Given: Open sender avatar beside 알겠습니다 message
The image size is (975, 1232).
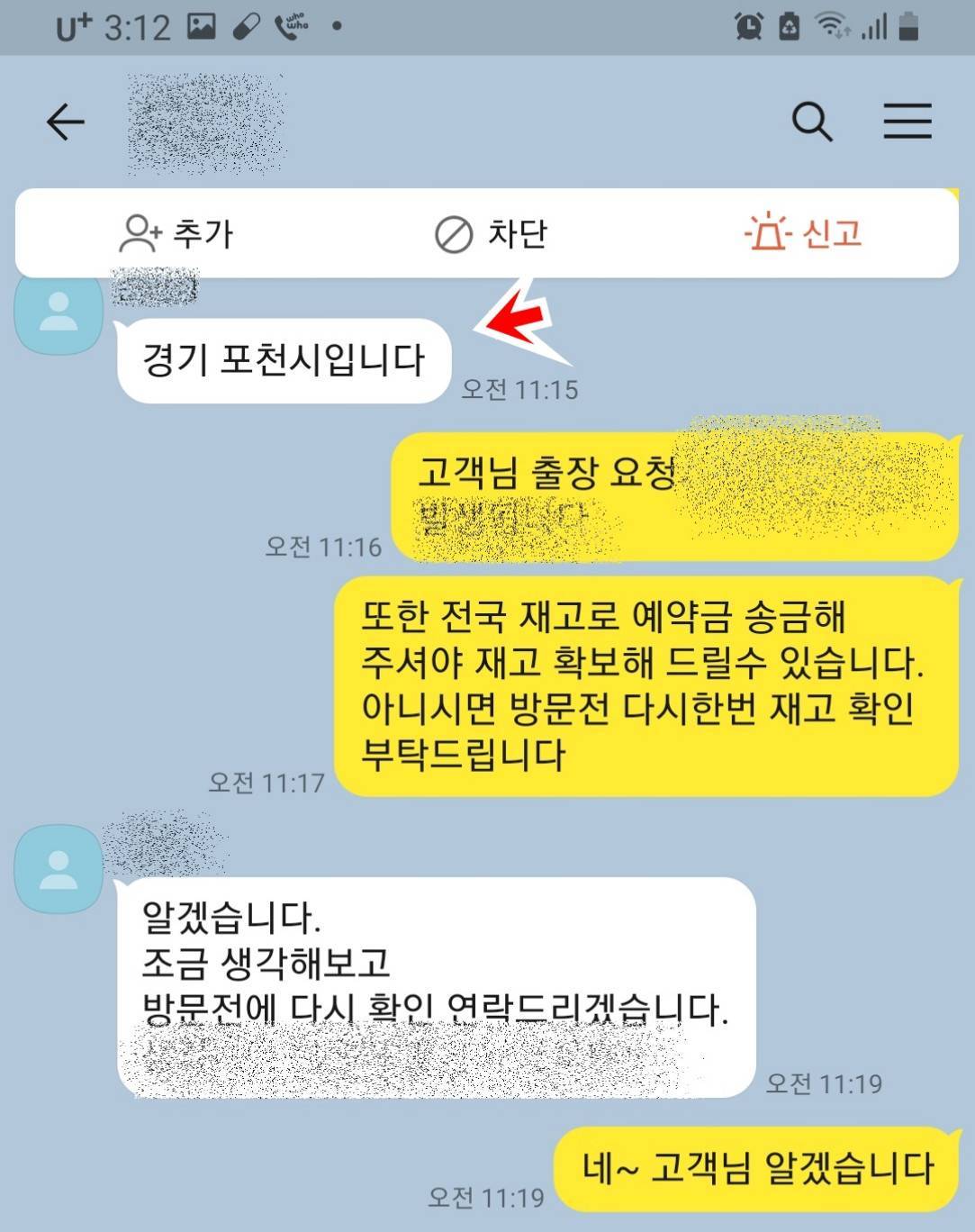Looking at the screenshot, I should pos(59,868).
